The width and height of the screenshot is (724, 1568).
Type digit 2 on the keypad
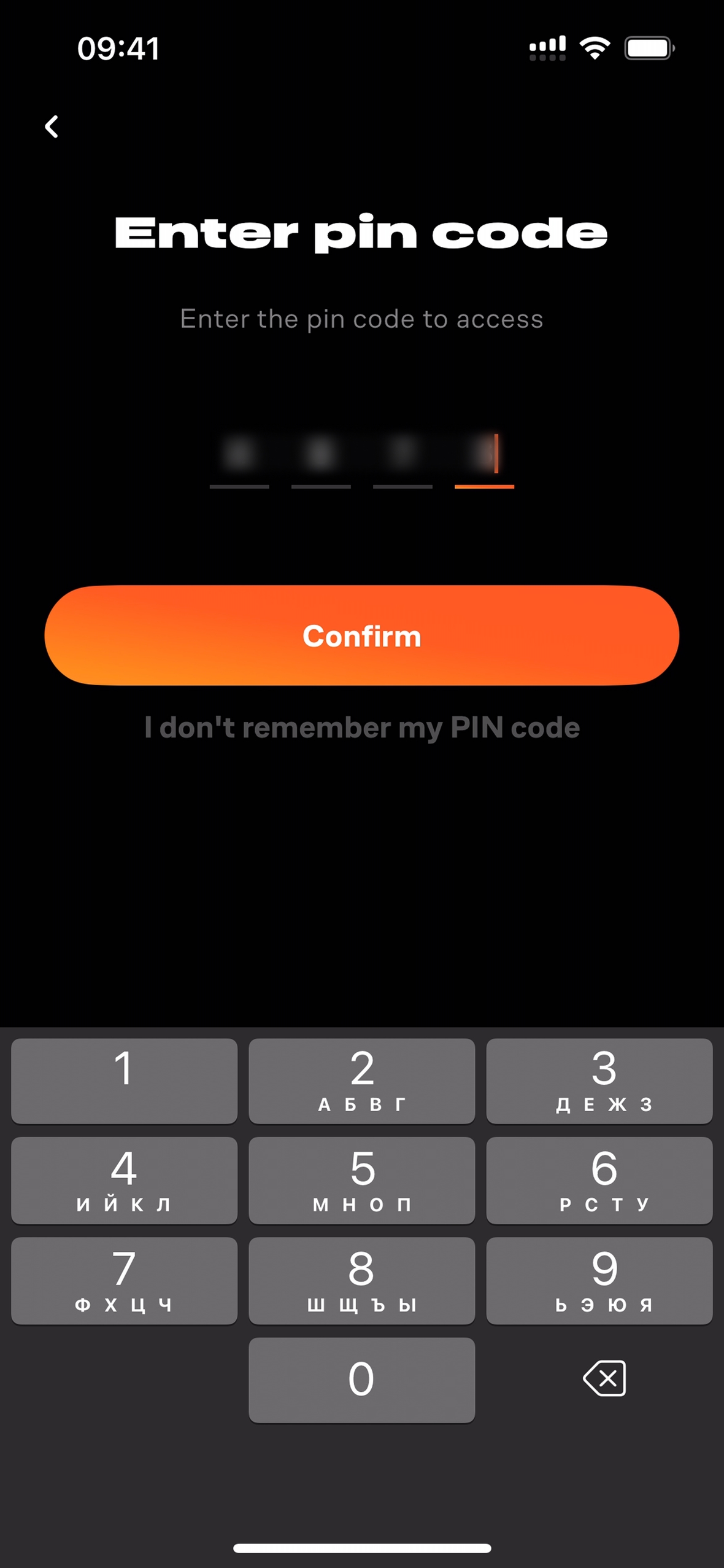(361, 1081)
